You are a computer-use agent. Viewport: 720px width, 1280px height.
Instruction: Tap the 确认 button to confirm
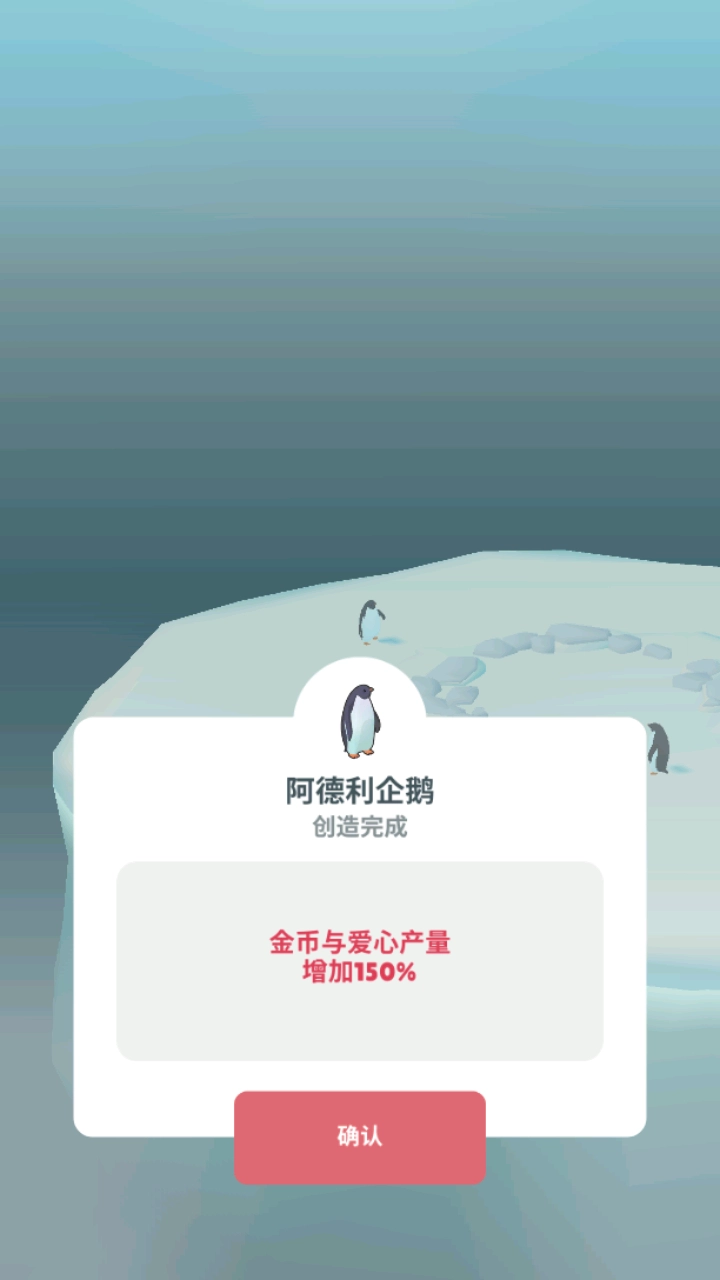(360, 1137)
